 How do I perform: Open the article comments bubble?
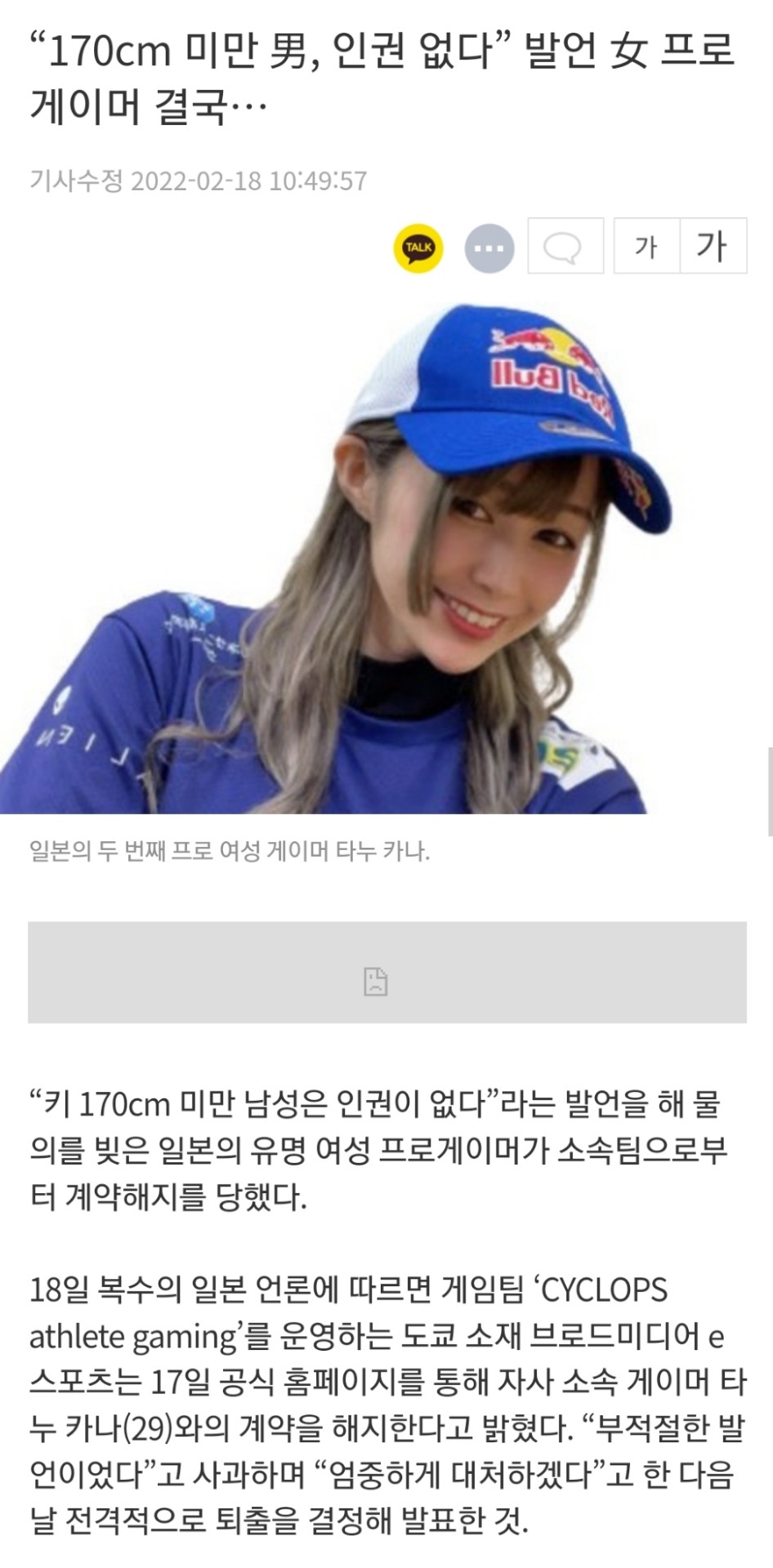pyautogui.click(x=565, y=246)
